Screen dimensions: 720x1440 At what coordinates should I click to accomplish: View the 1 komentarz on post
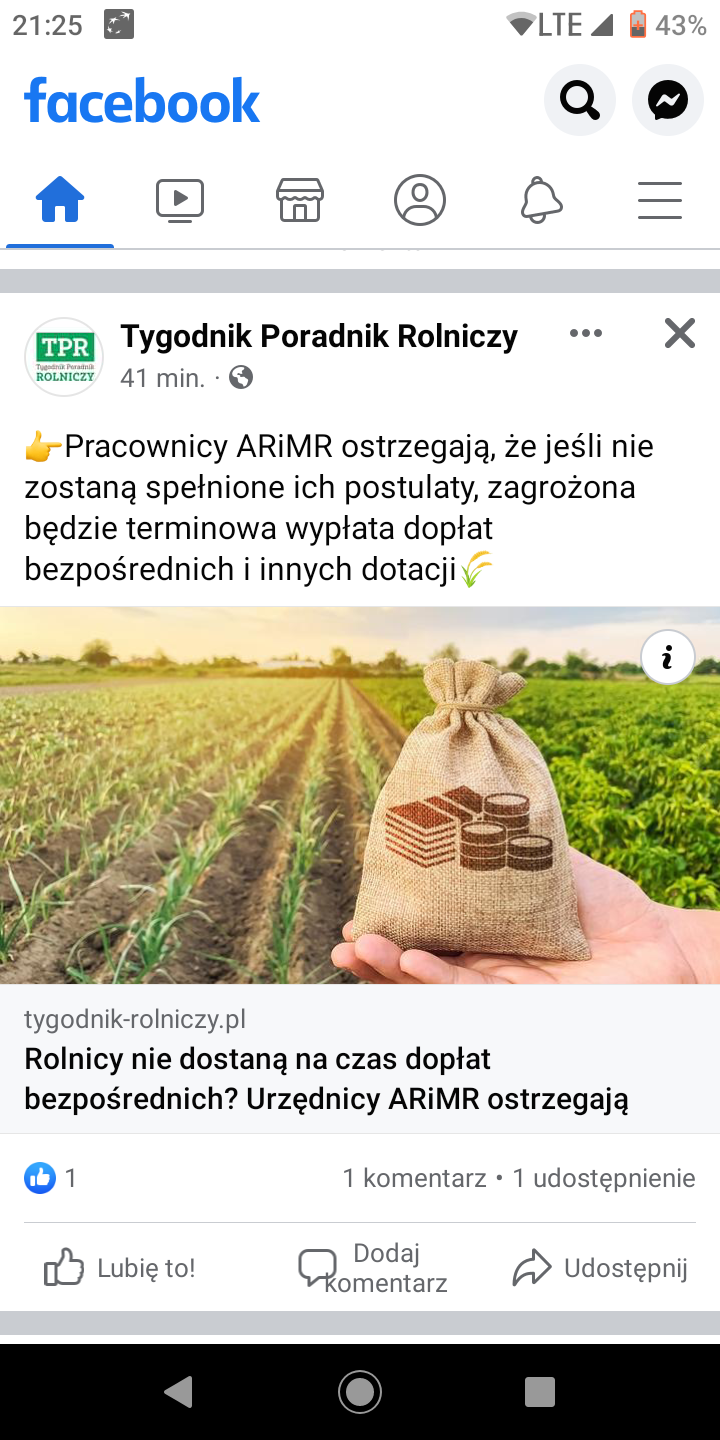coord(414,1178)
